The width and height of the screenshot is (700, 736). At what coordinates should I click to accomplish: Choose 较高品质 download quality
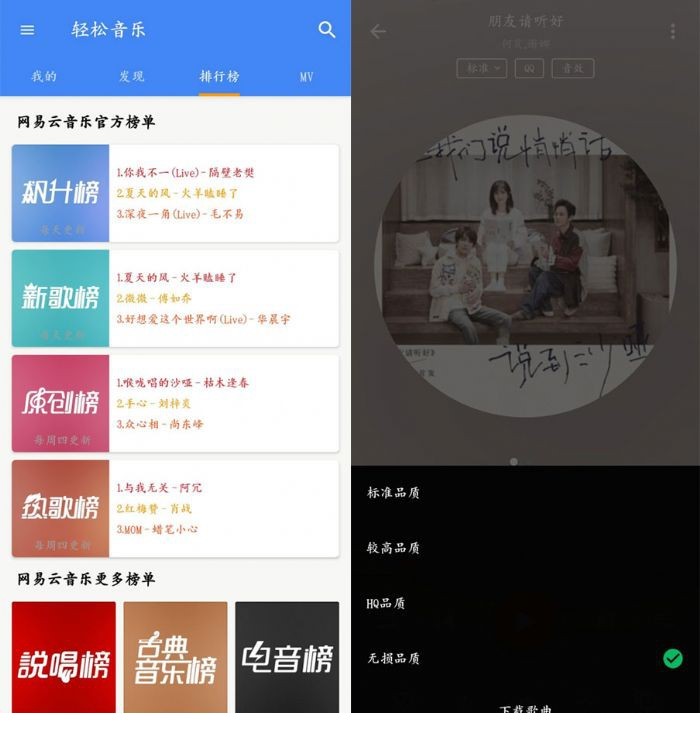pos(394,548)
